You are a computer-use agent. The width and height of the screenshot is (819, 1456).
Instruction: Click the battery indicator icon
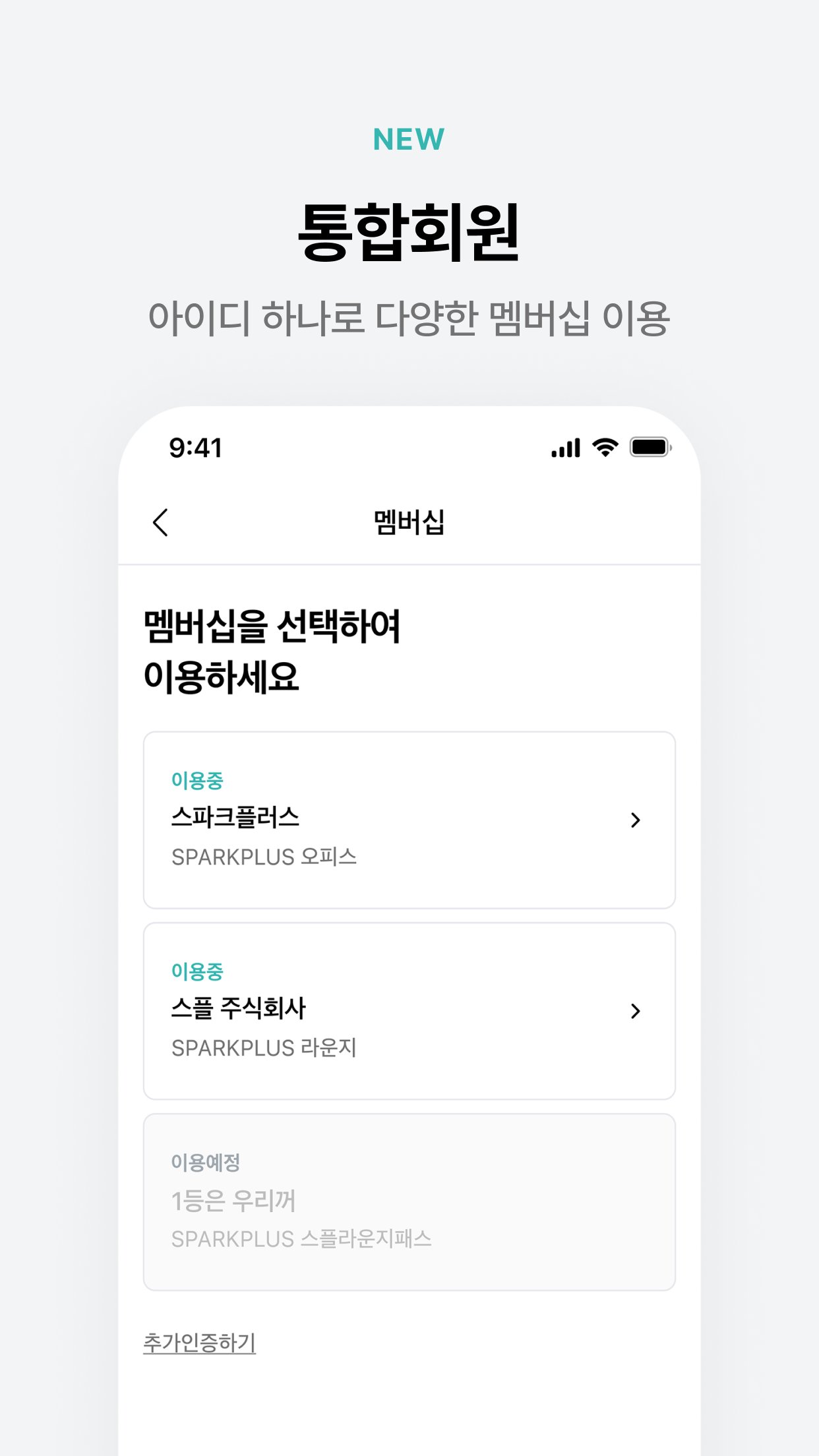coord(650,448)
